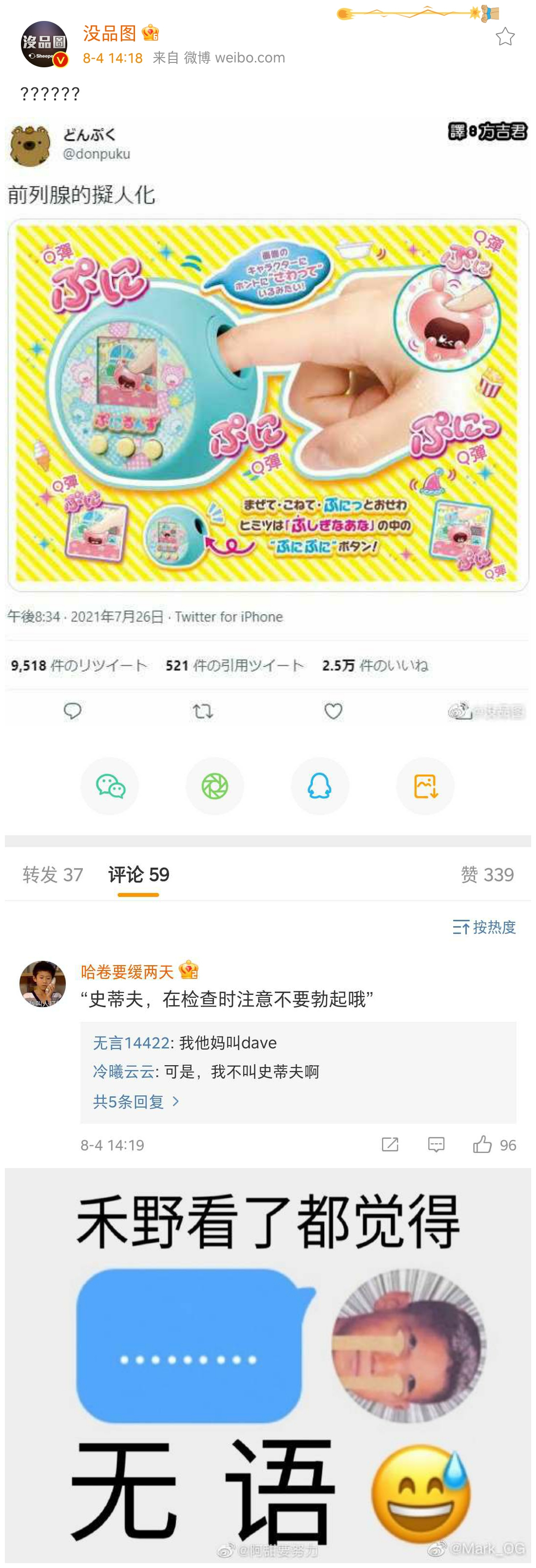Viewport: 536px width, 1568px height.
Task: Switch to the 转发 37 tab
Action: (53, 874)
